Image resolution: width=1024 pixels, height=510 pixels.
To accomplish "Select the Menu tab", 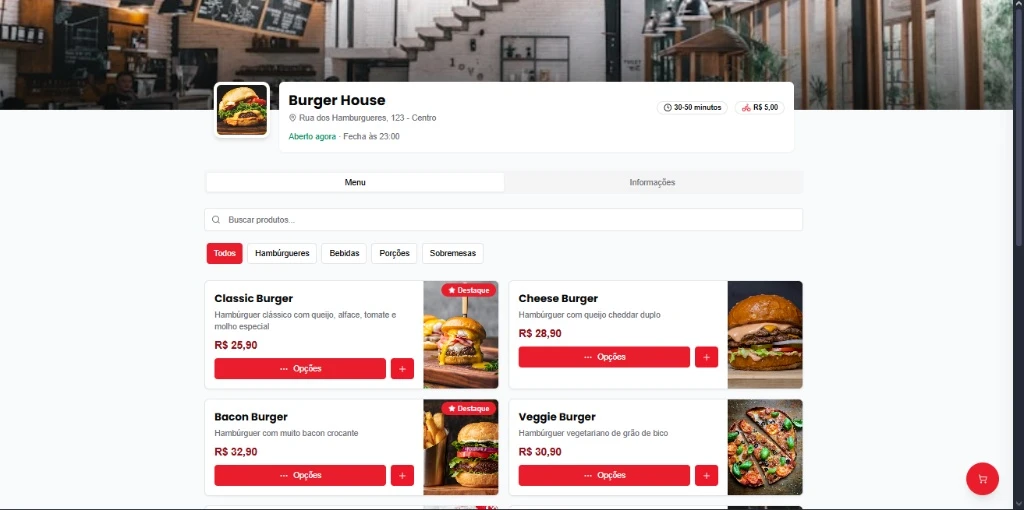I will tap(355, 182).
